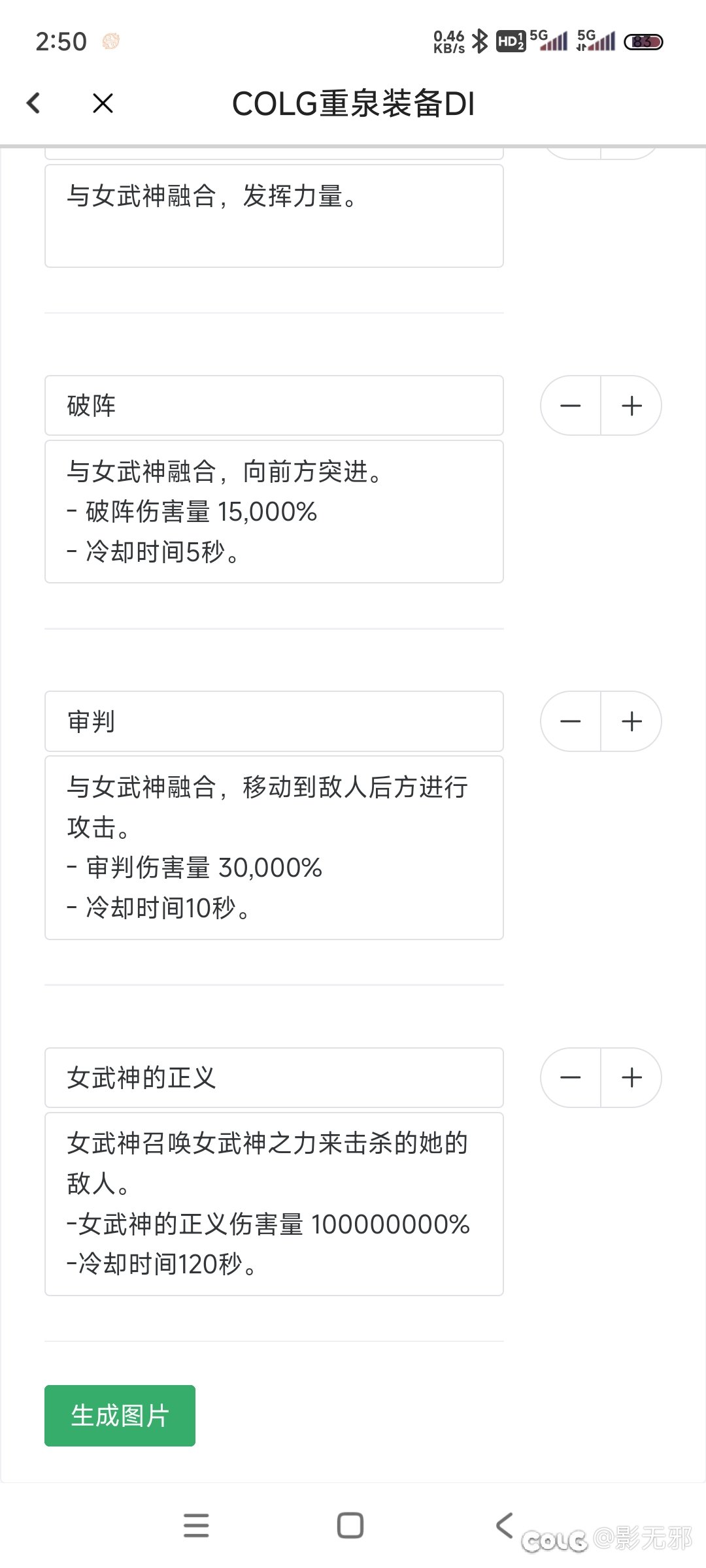
Task: Tap the green 生成图片 button
Action: click(120, 1416)
